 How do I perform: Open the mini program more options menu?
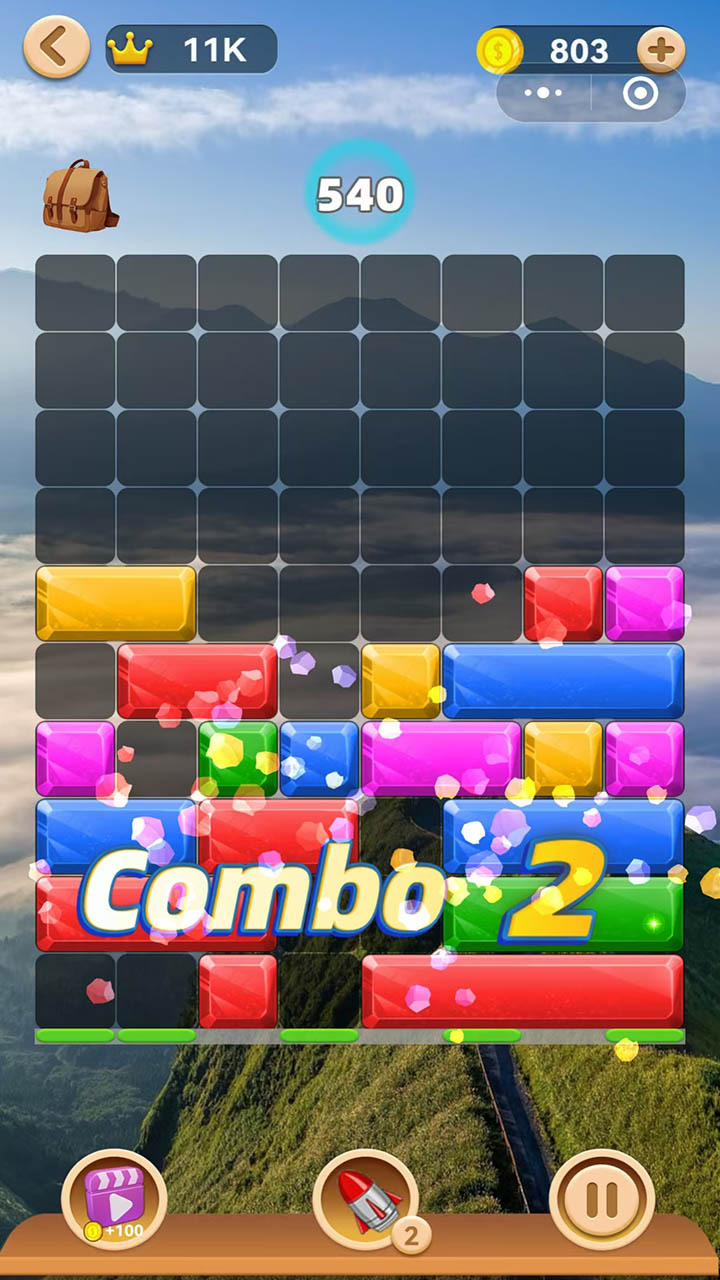coord(543,93)
